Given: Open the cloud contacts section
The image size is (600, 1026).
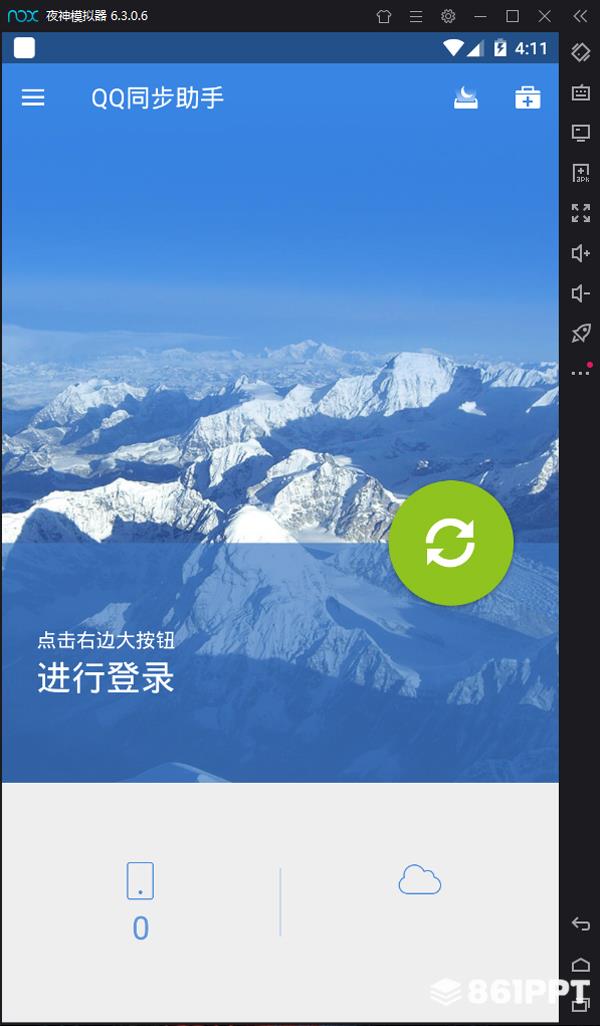Looking at the screenshot, I should (x=419, y=881).
